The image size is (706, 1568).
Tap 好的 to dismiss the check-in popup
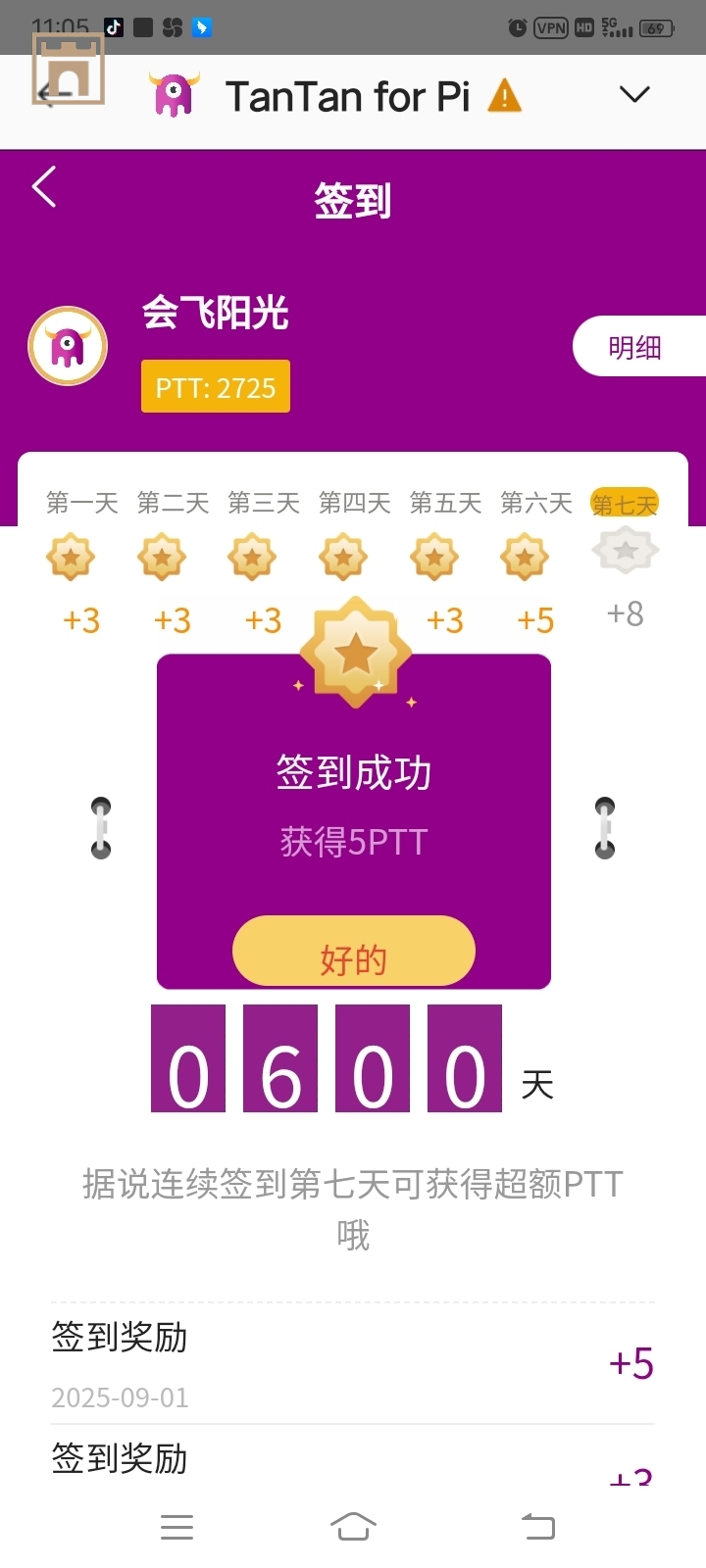coord(353,952)
